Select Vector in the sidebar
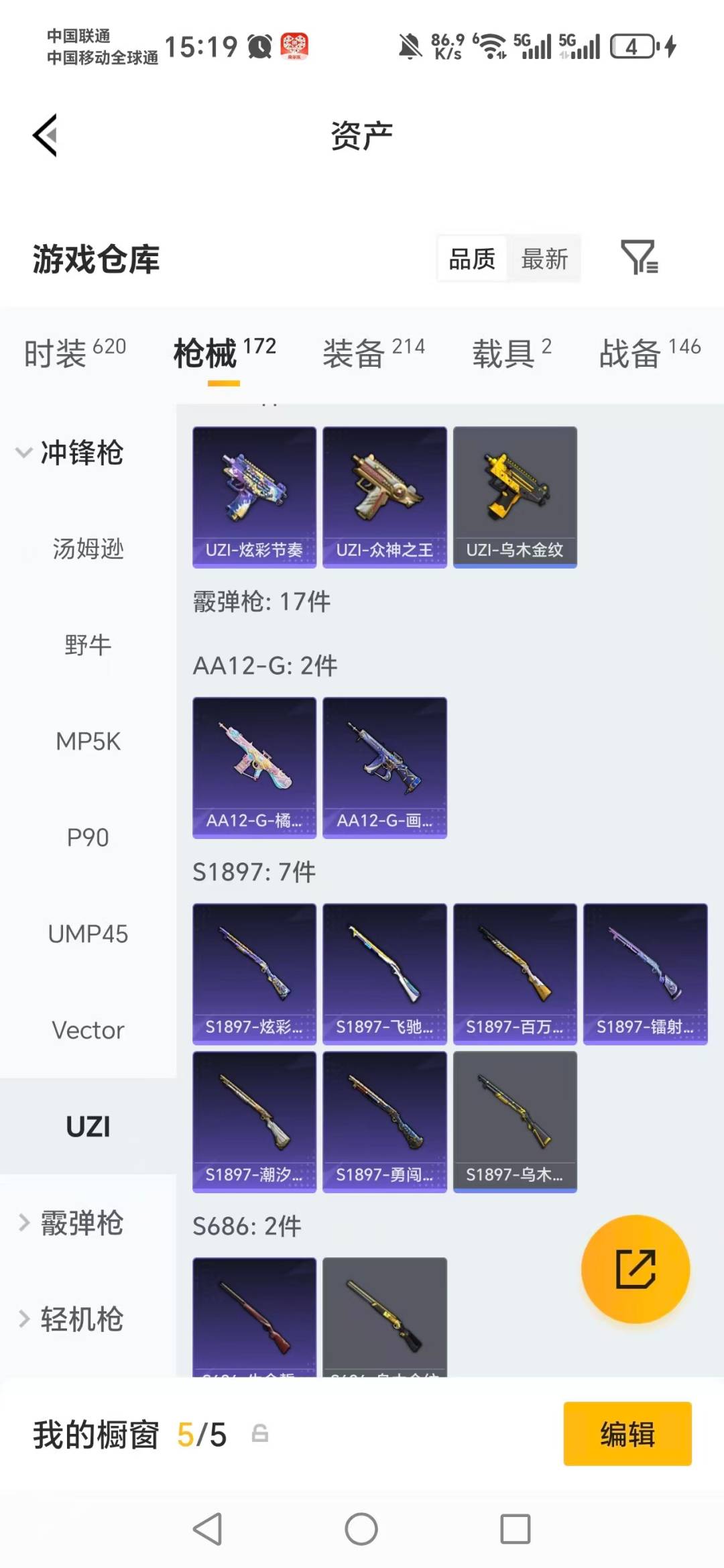Screen dimensions: 724x1568 click(x=88, y=1029)
